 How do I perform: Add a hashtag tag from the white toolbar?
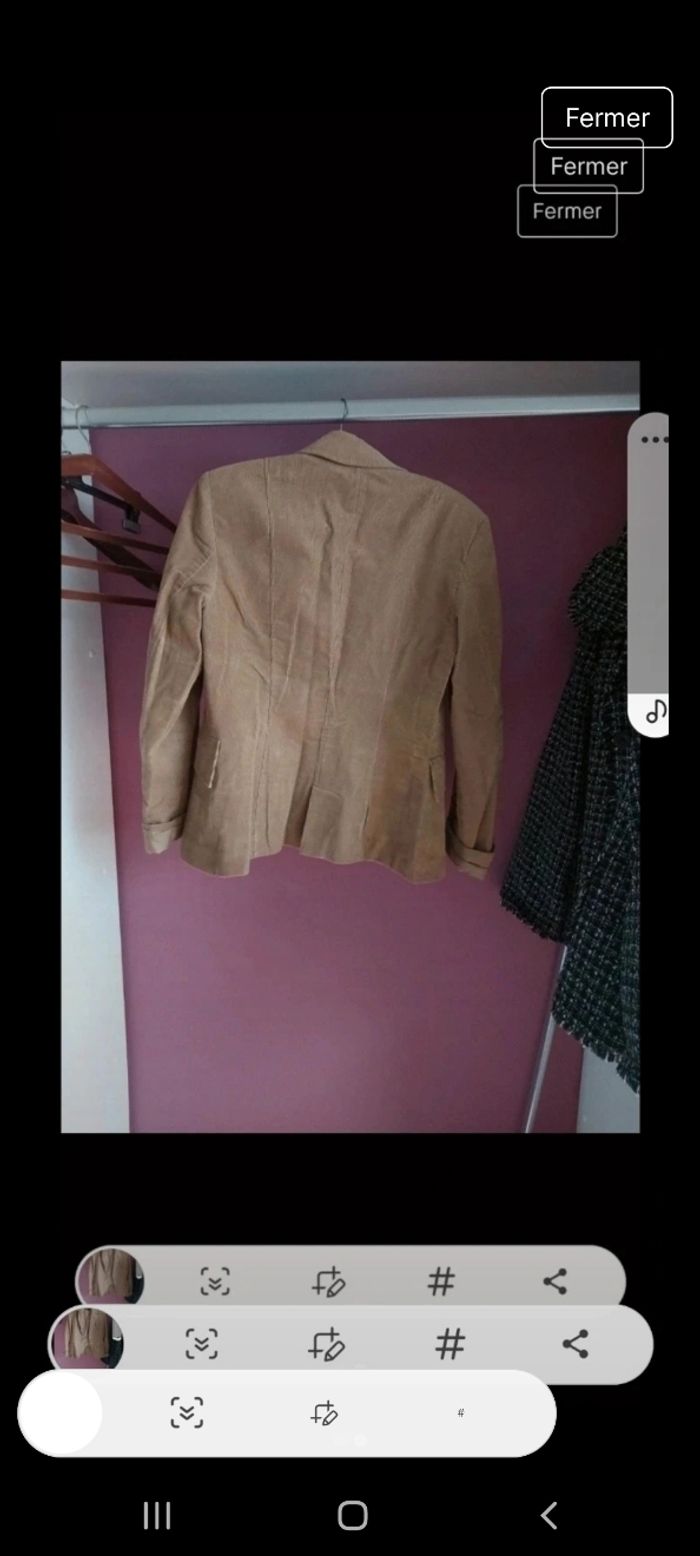[460, 1413]
